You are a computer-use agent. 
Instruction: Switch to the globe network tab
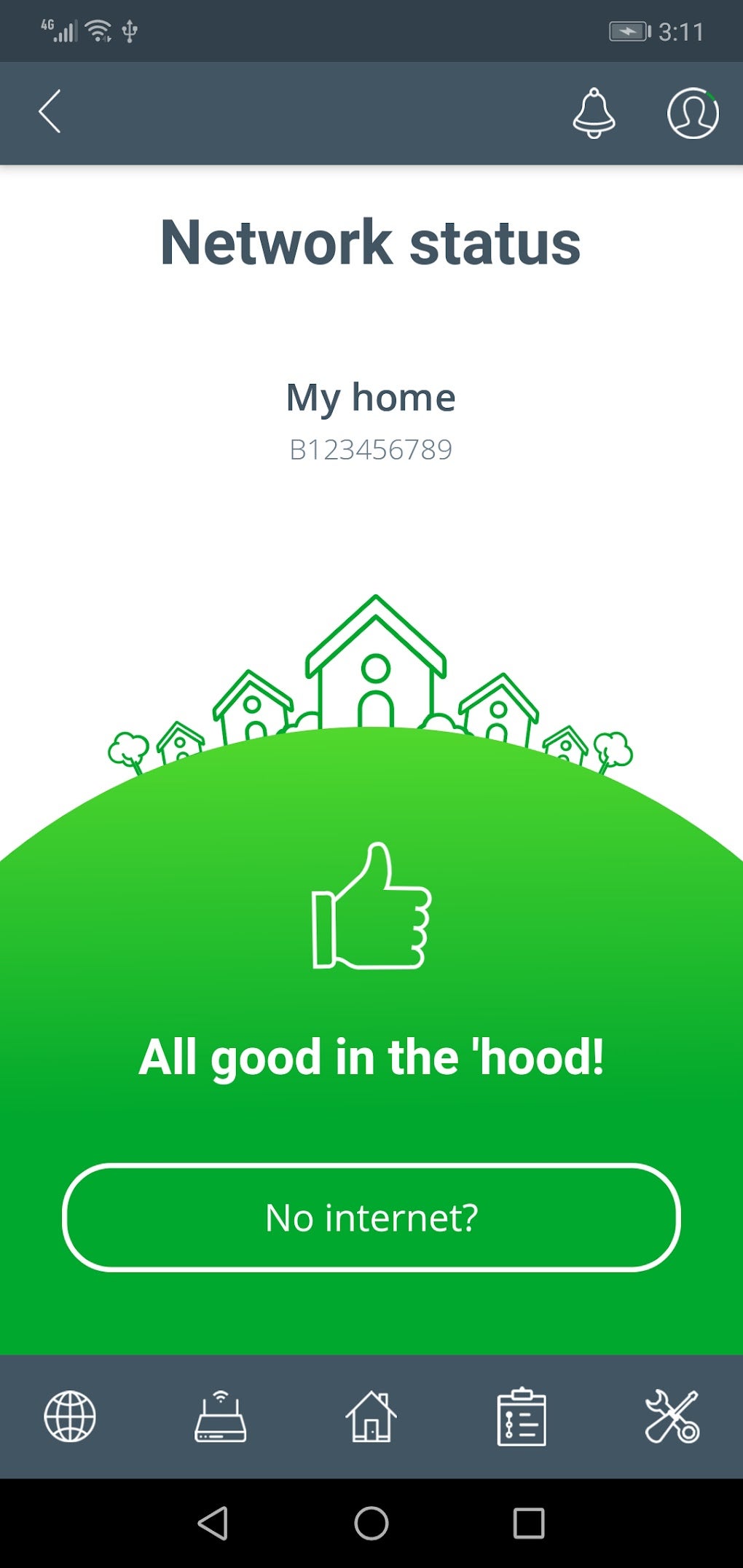tap(70, 1417)
